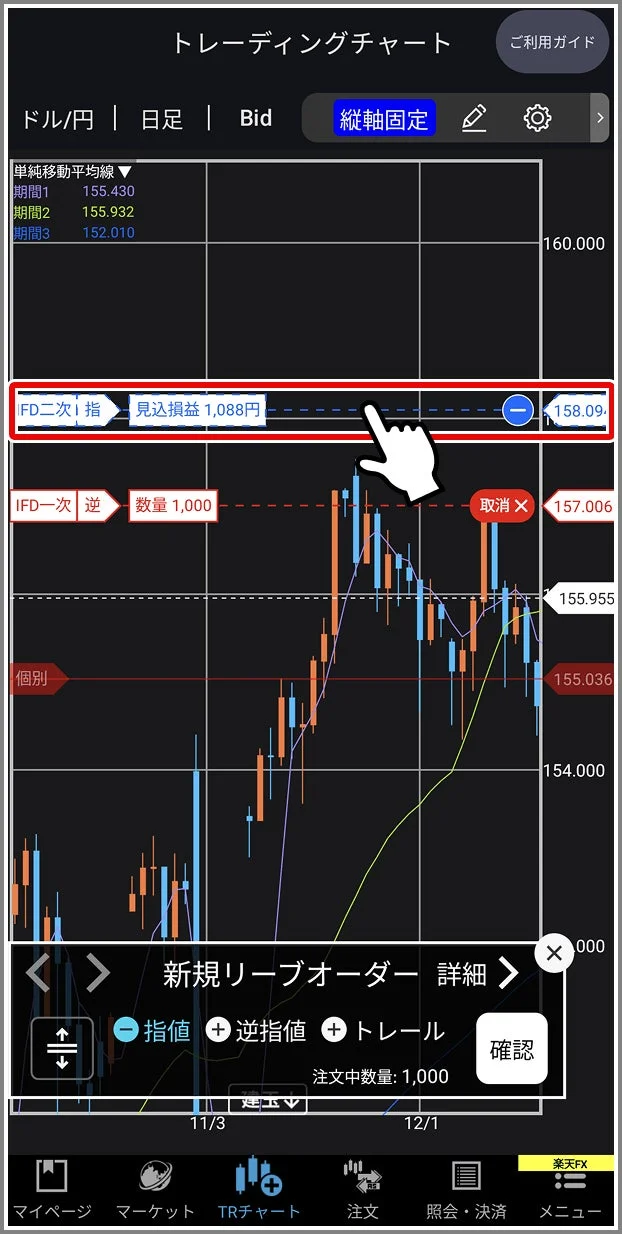This screenshot has height=1234, width=622.
Task: Toggle 縦軸固定 vertical axis lock
Action: [x=384, y=119]
